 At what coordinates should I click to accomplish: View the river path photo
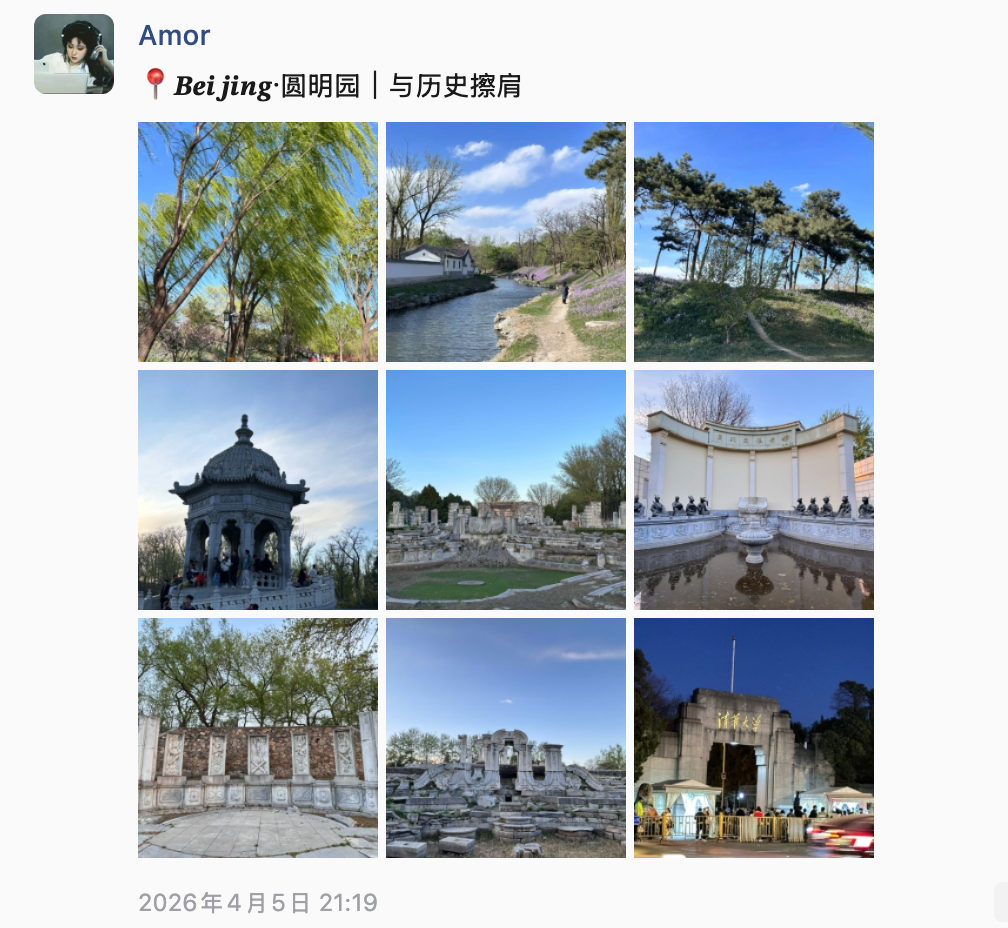[506, 242]
